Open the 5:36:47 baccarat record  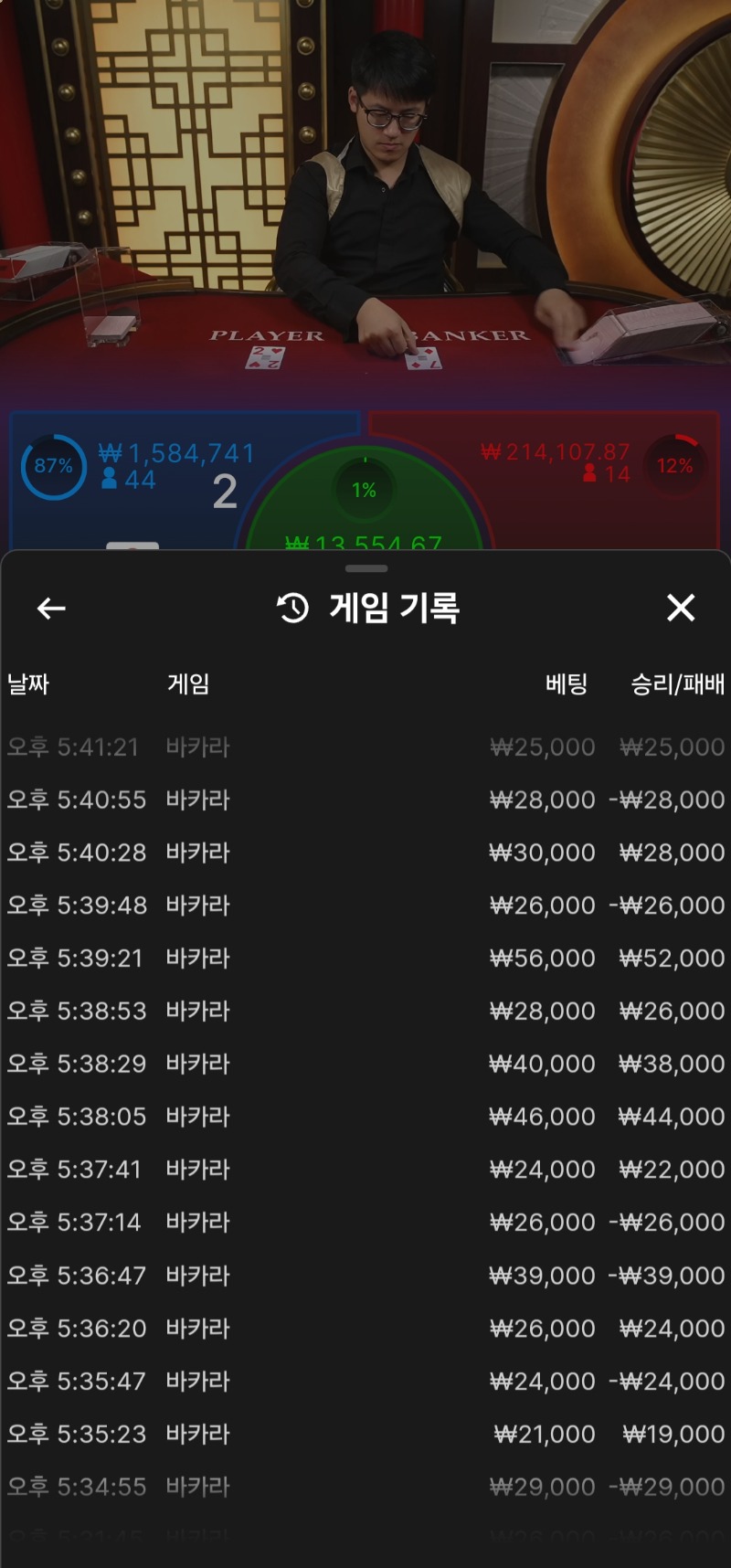click(365, 1276)
